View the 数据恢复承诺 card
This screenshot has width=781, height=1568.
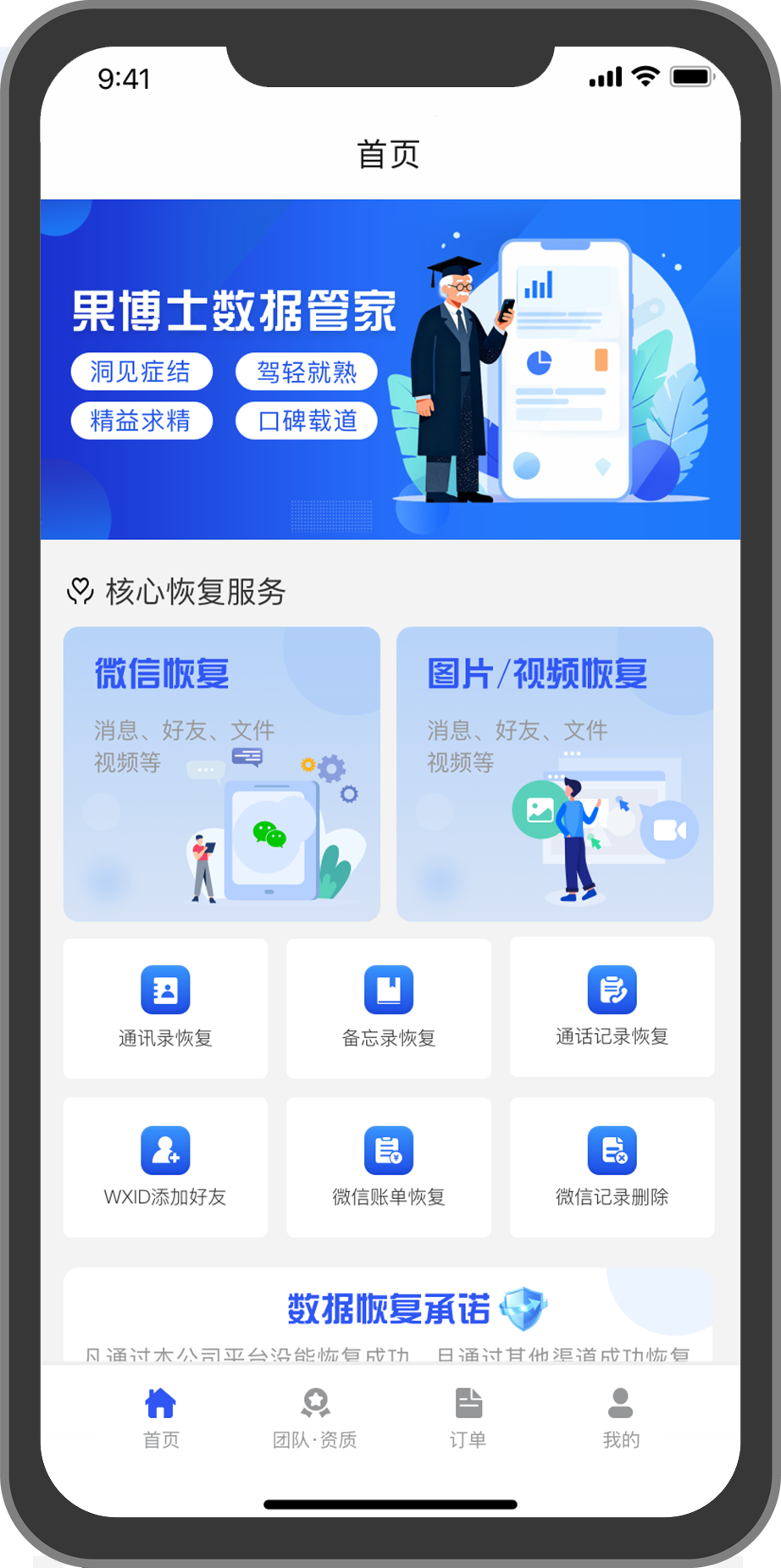pos(389,1314)
